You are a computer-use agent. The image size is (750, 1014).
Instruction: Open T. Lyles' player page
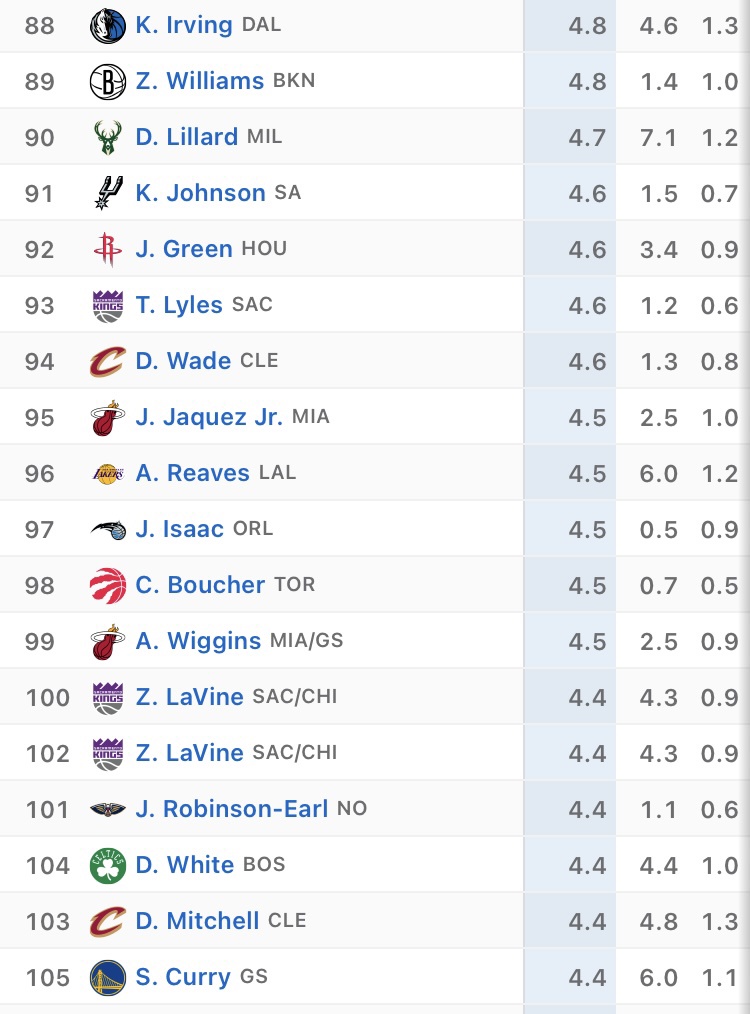[179, 305]
